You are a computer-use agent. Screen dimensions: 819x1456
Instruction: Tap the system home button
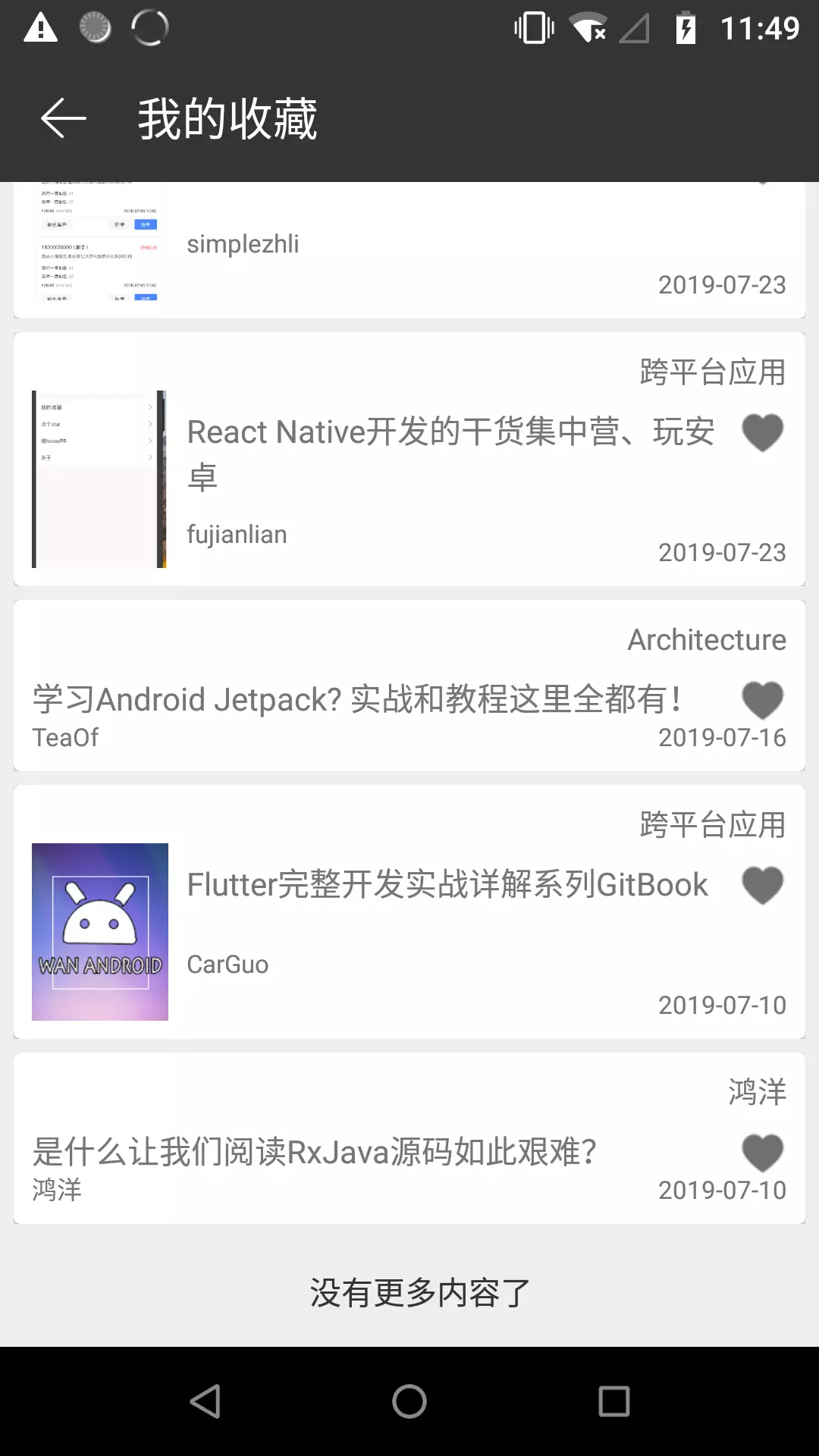(x=409, y=1401)
